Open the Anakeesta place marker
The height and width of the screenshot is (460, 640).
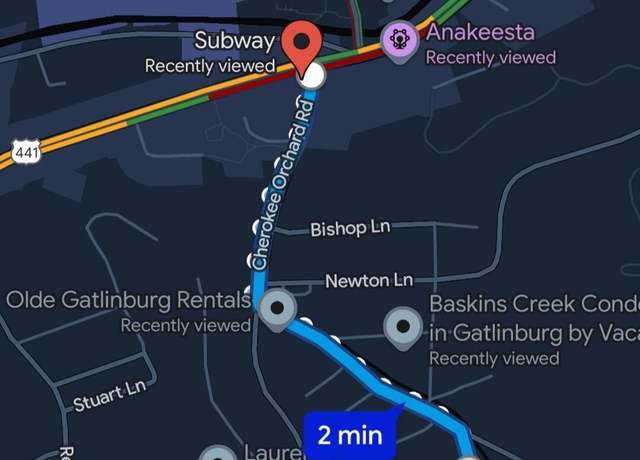(399, 41)
